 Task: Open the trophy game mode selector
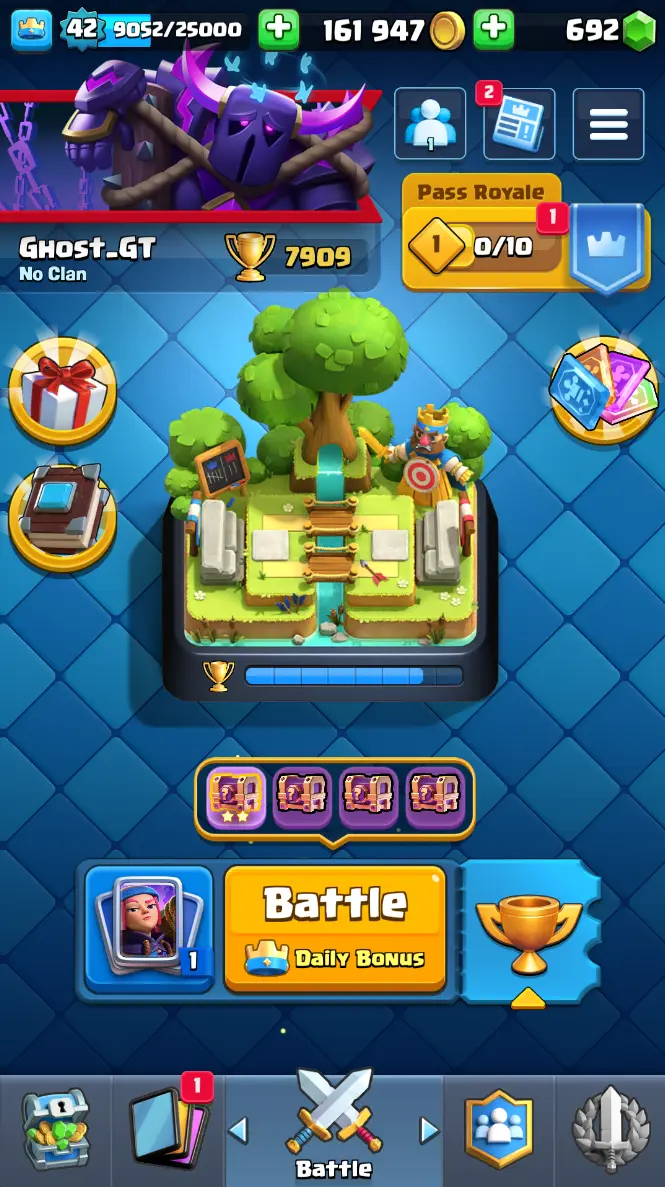pos(528,932)
